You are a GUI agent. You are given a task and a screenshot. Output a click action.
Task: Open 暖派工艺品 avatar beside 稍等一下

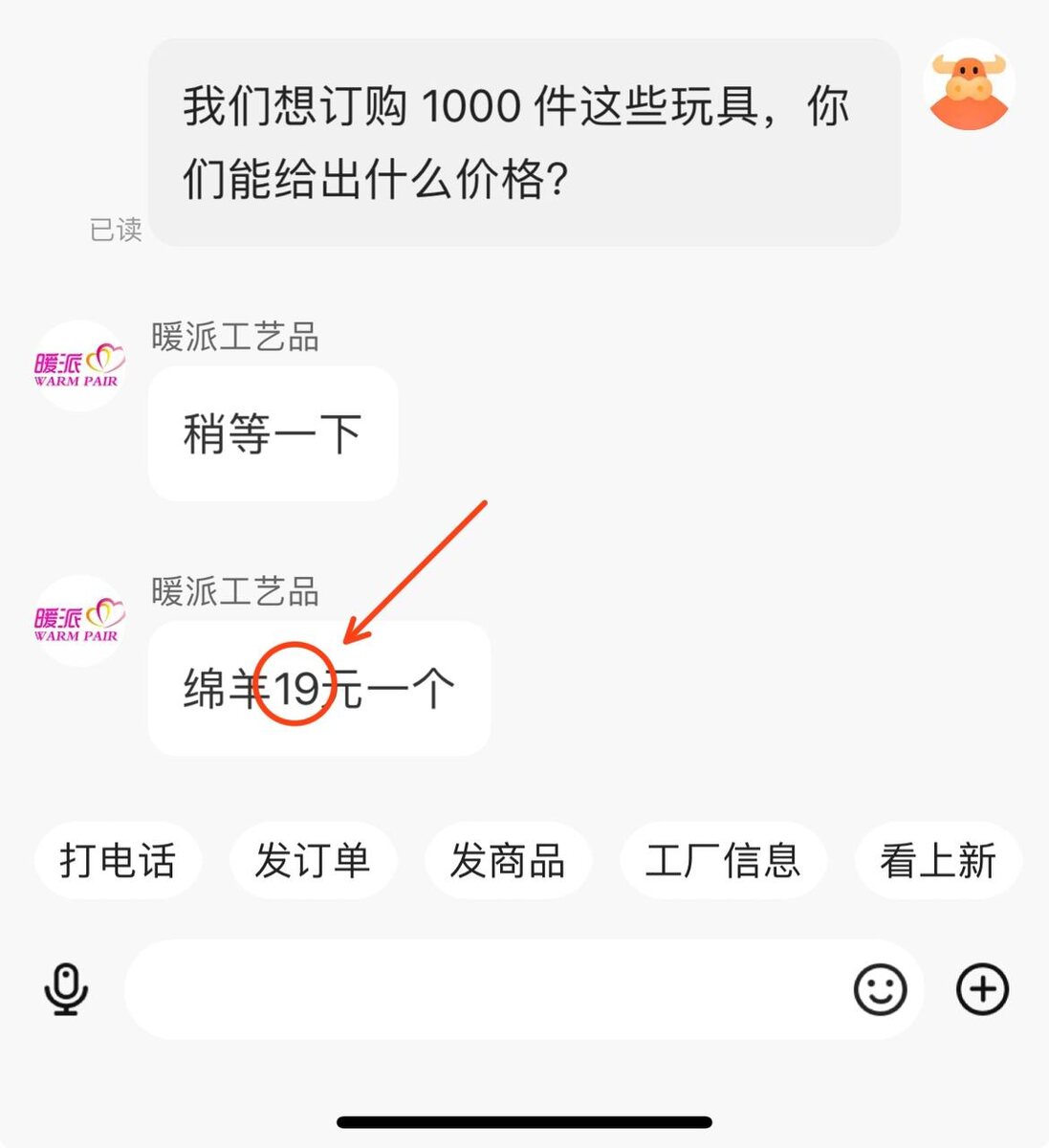pyautogui.click(x=80, y=366)
